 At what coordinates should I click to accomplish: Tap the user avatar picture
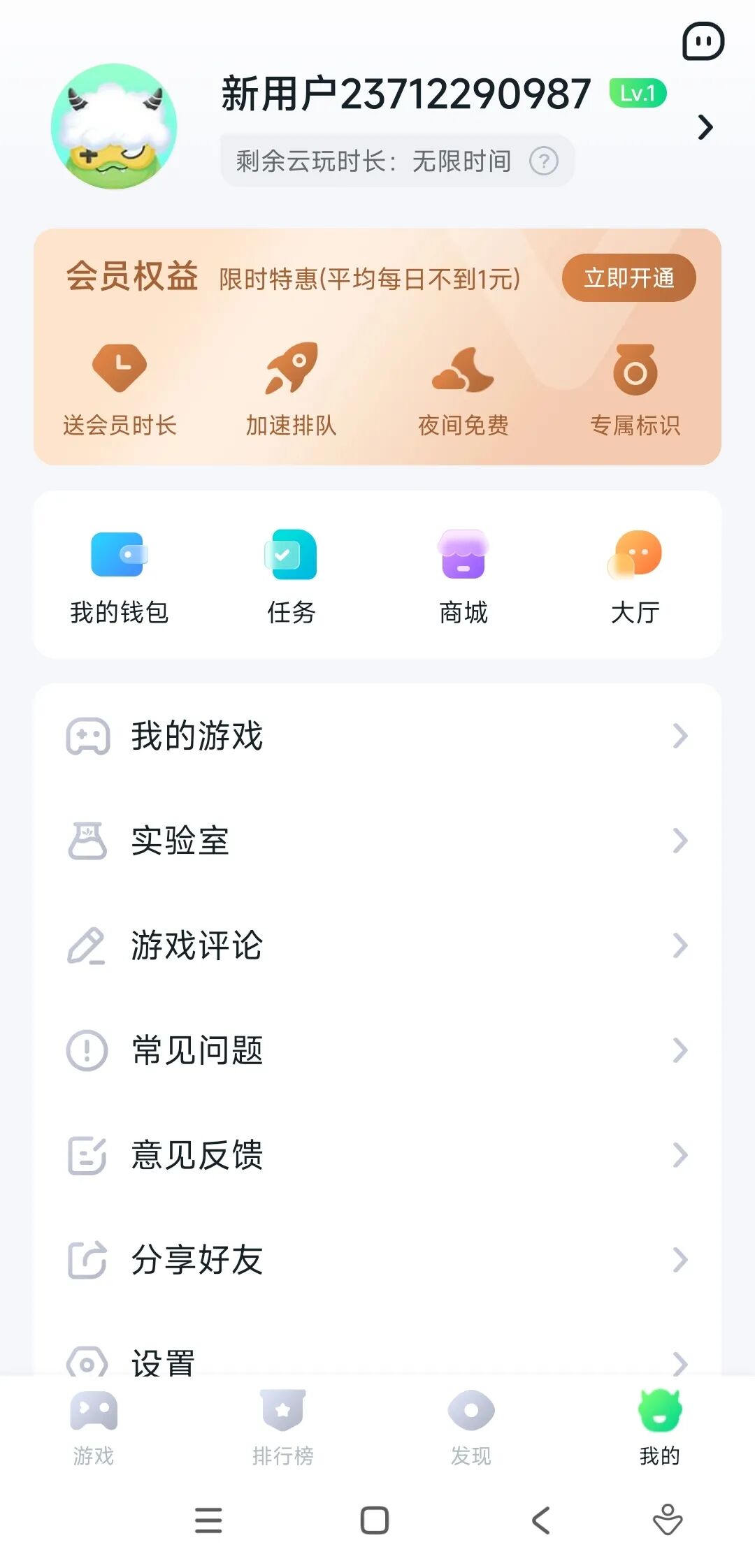click(x=114, y=126)
